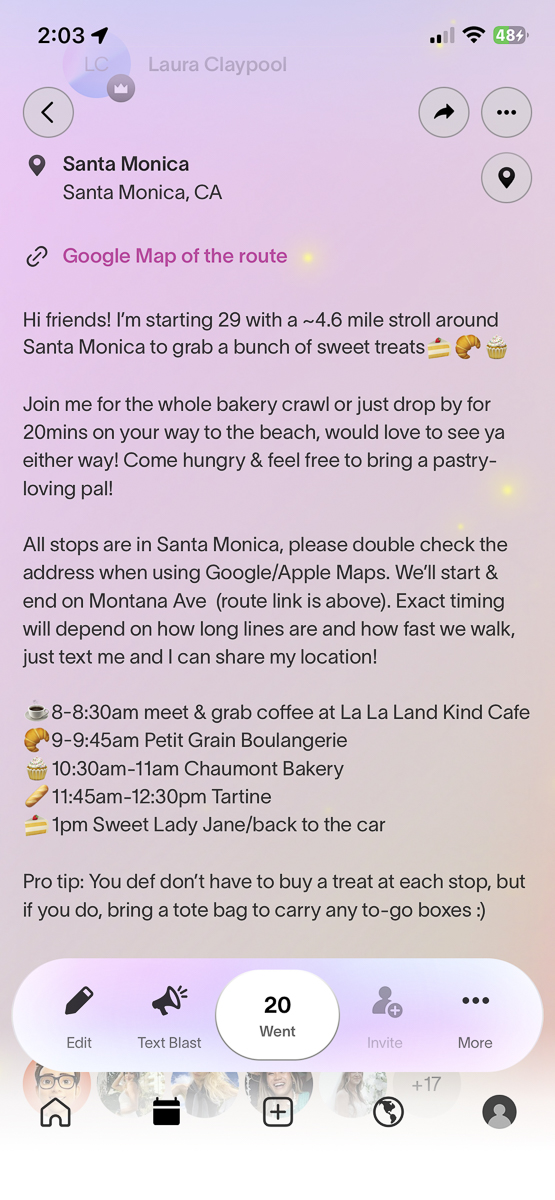View the 20 Went guest list
Image resolution: width=555 pixels, height=1200 pixels.
coord(278,1015)
